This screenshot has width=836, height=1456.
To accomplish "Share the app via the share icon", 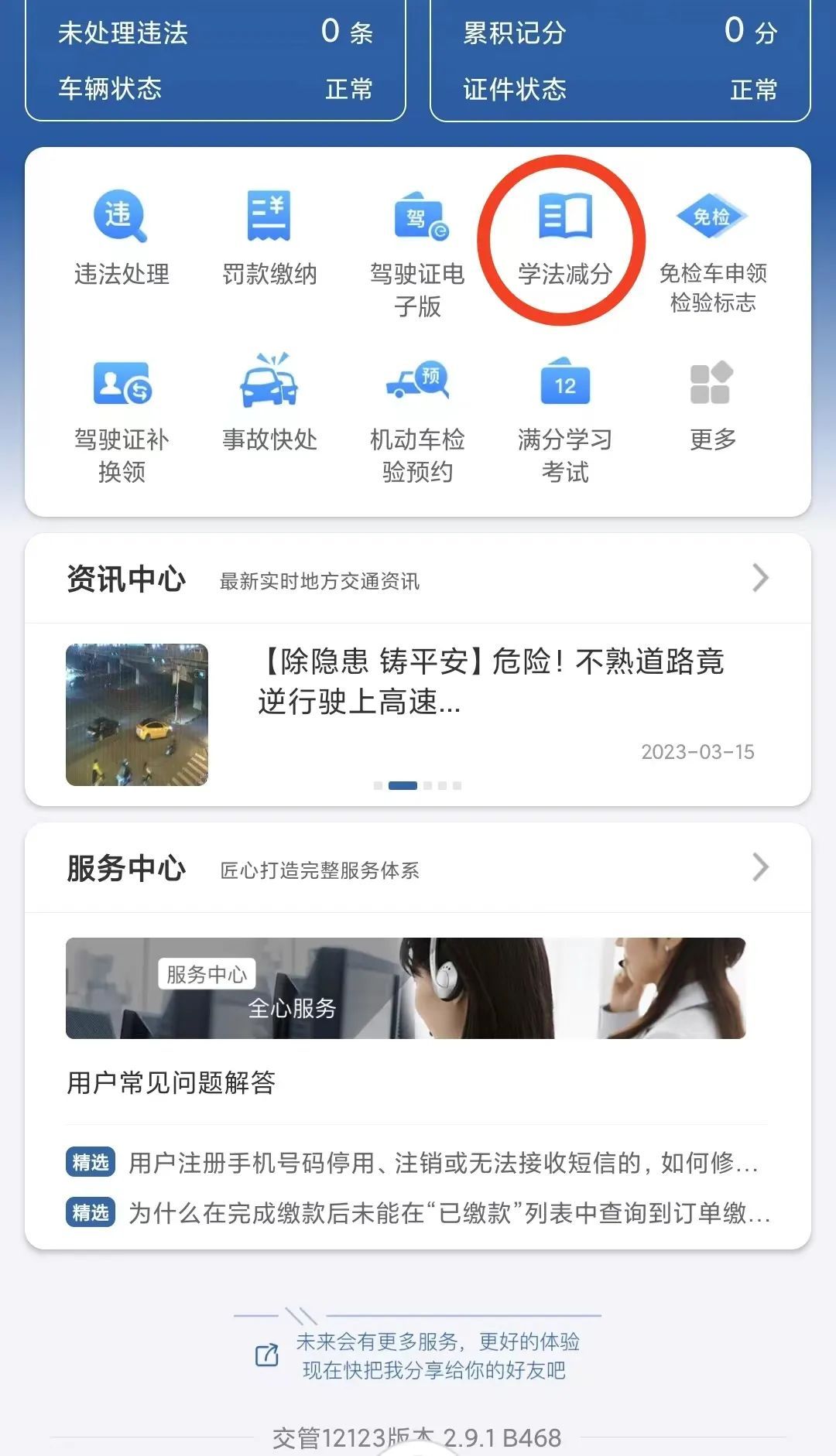I will [x=267, y=1355].
